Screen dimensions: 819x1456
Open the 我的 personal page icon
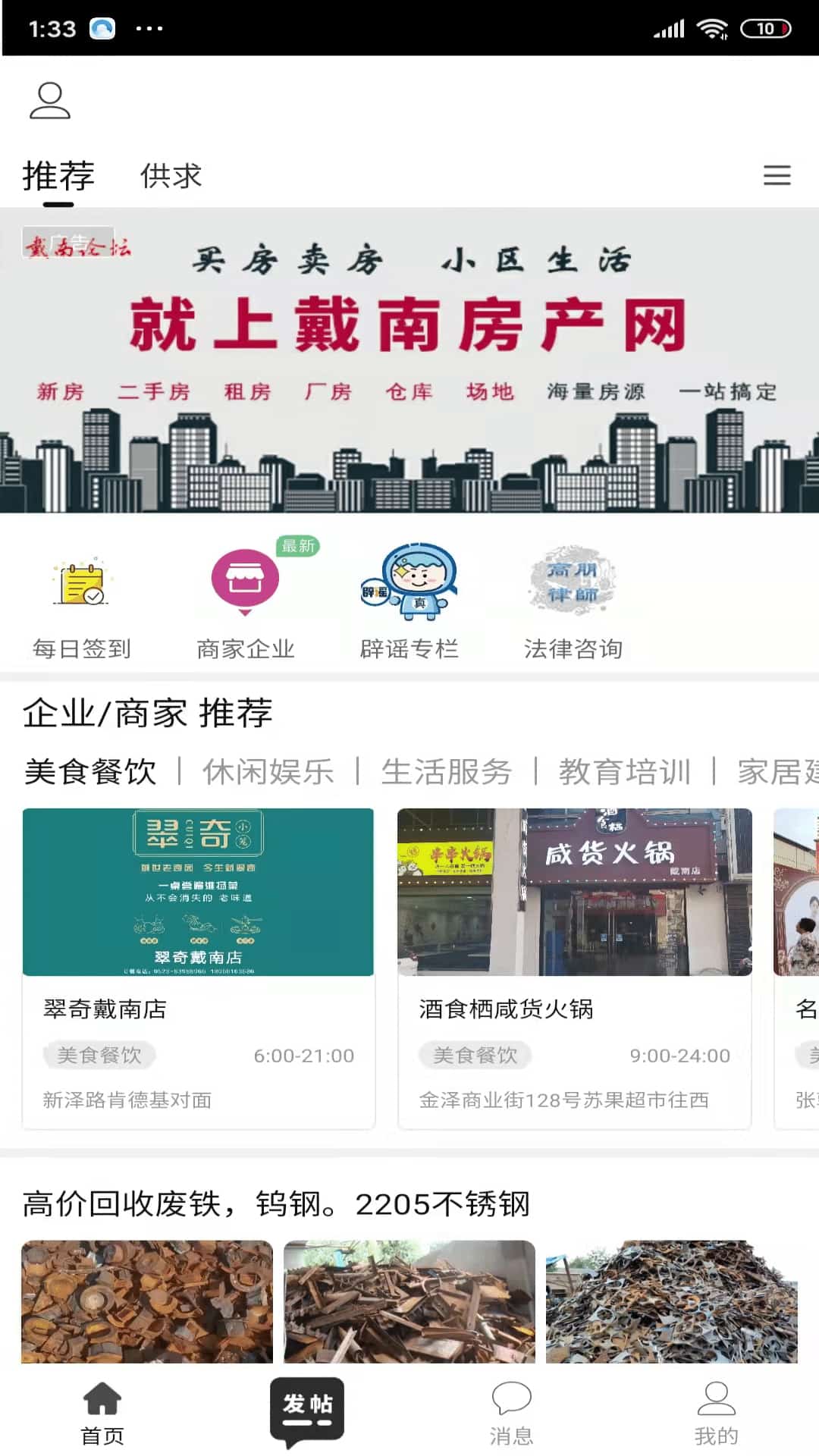pyautogui.click(x=716, y=1412)
